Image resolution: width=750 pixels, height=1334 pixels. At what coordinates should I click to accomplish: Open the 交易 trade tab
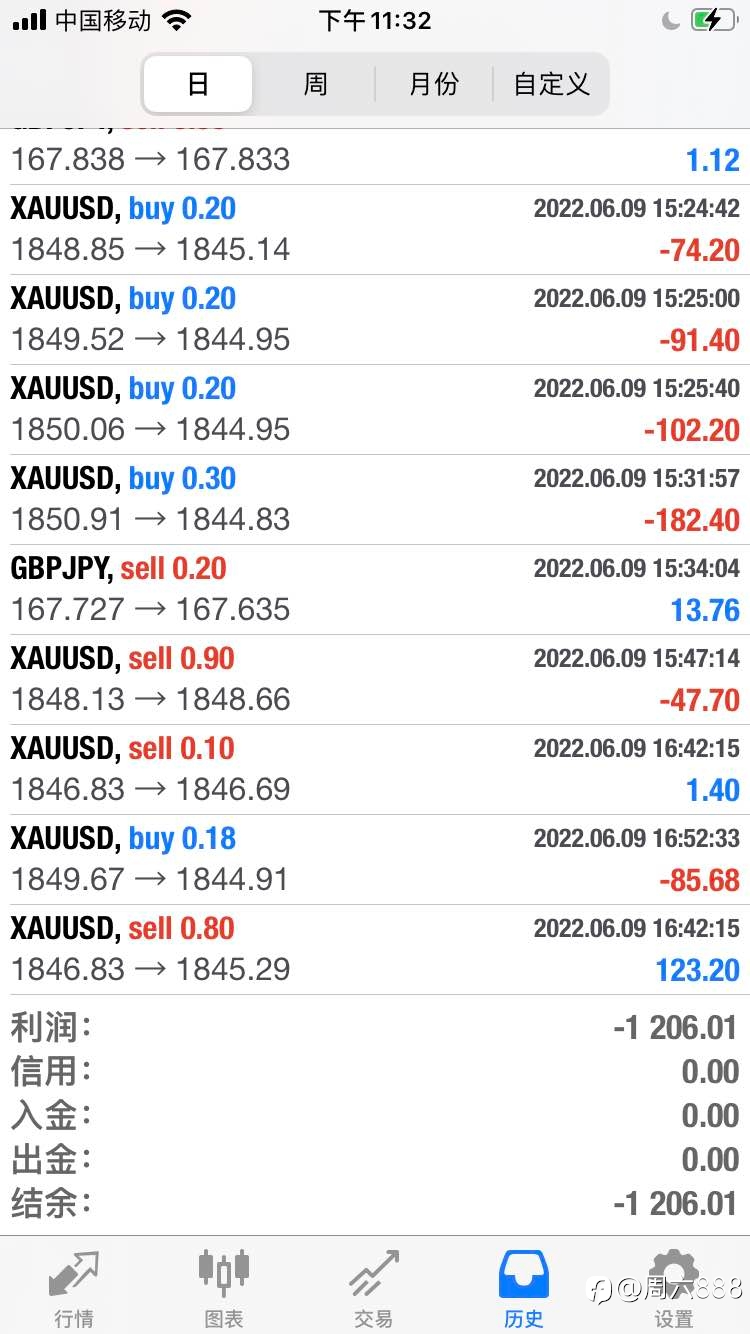coord(374,1288)
